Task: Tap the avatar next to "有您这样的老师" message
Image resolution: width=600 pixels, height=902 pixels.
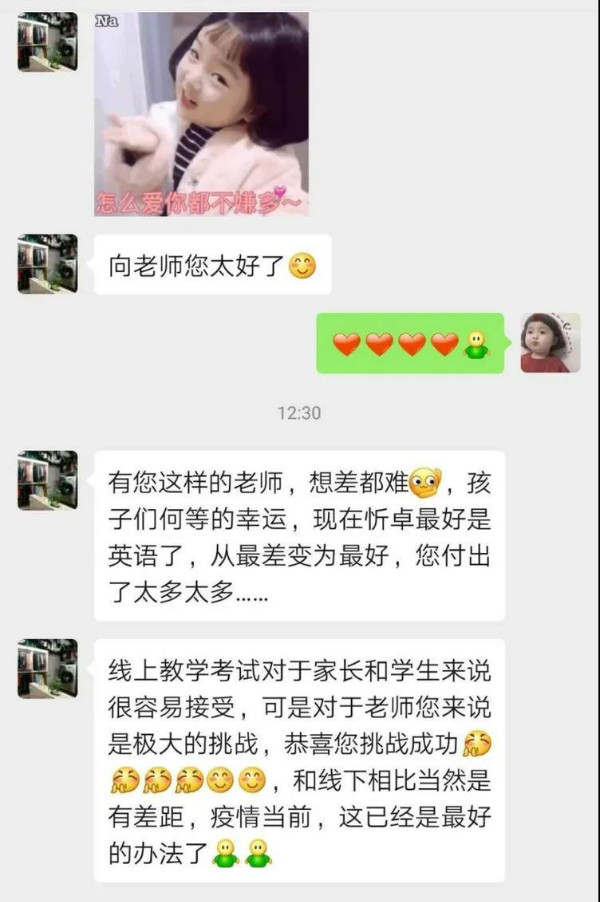Action: tap(47, 480)
